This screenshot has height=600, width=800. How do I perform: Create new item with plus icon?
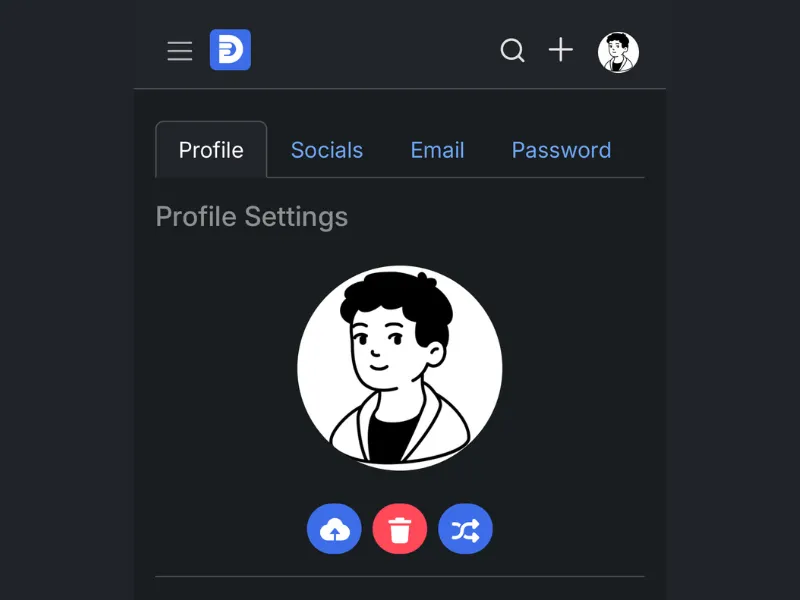(x=561, y=50)
